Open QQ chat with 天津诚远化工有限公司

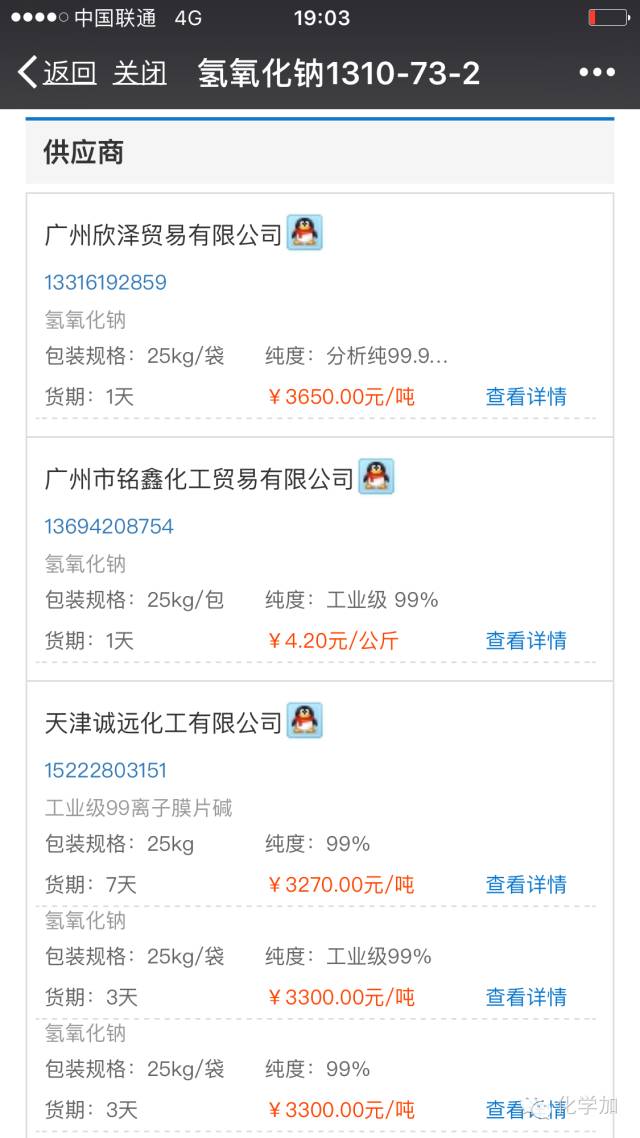[305, 721]
